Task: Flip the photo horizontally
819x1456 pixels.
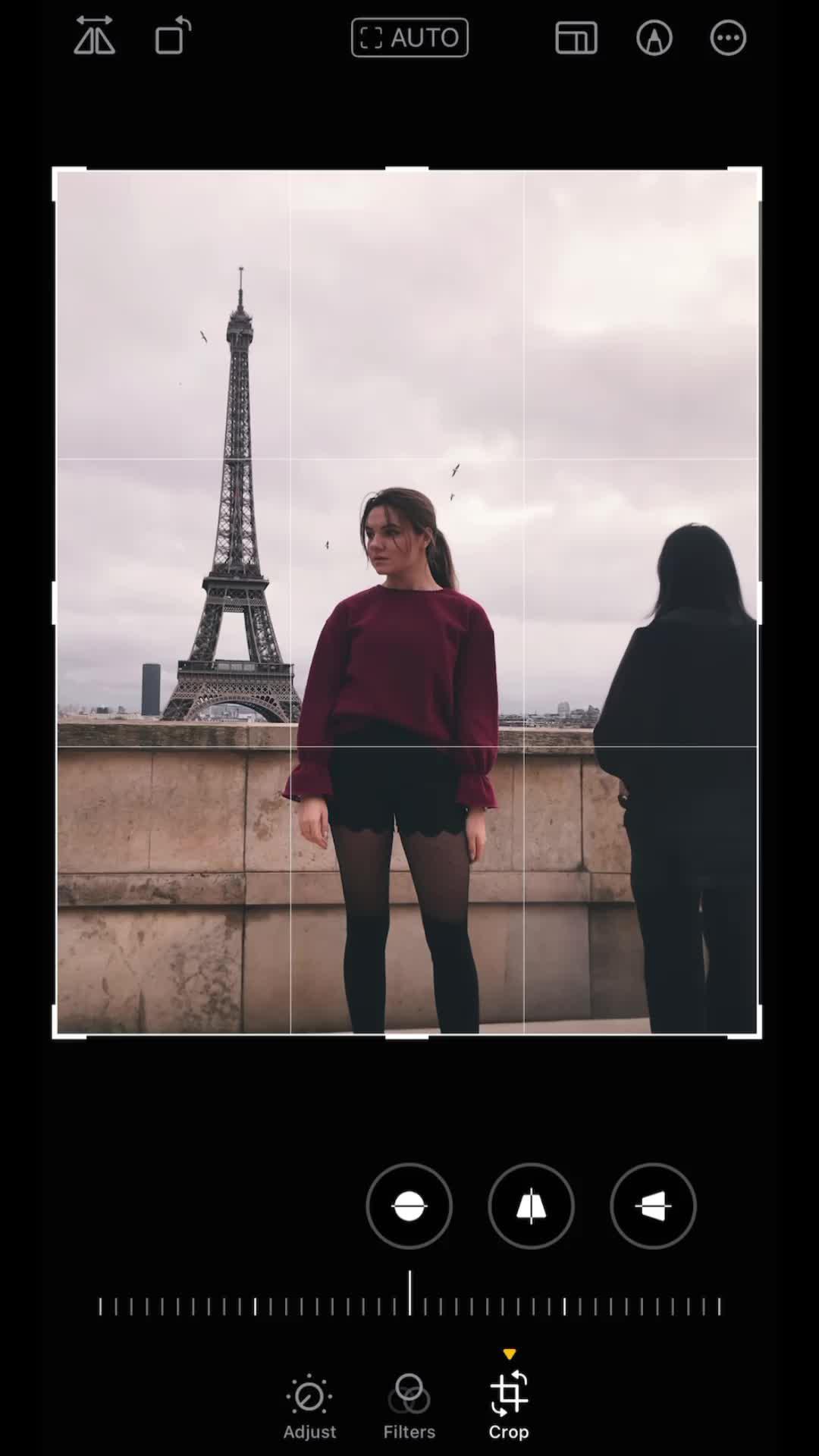Action: pos(95,36)
